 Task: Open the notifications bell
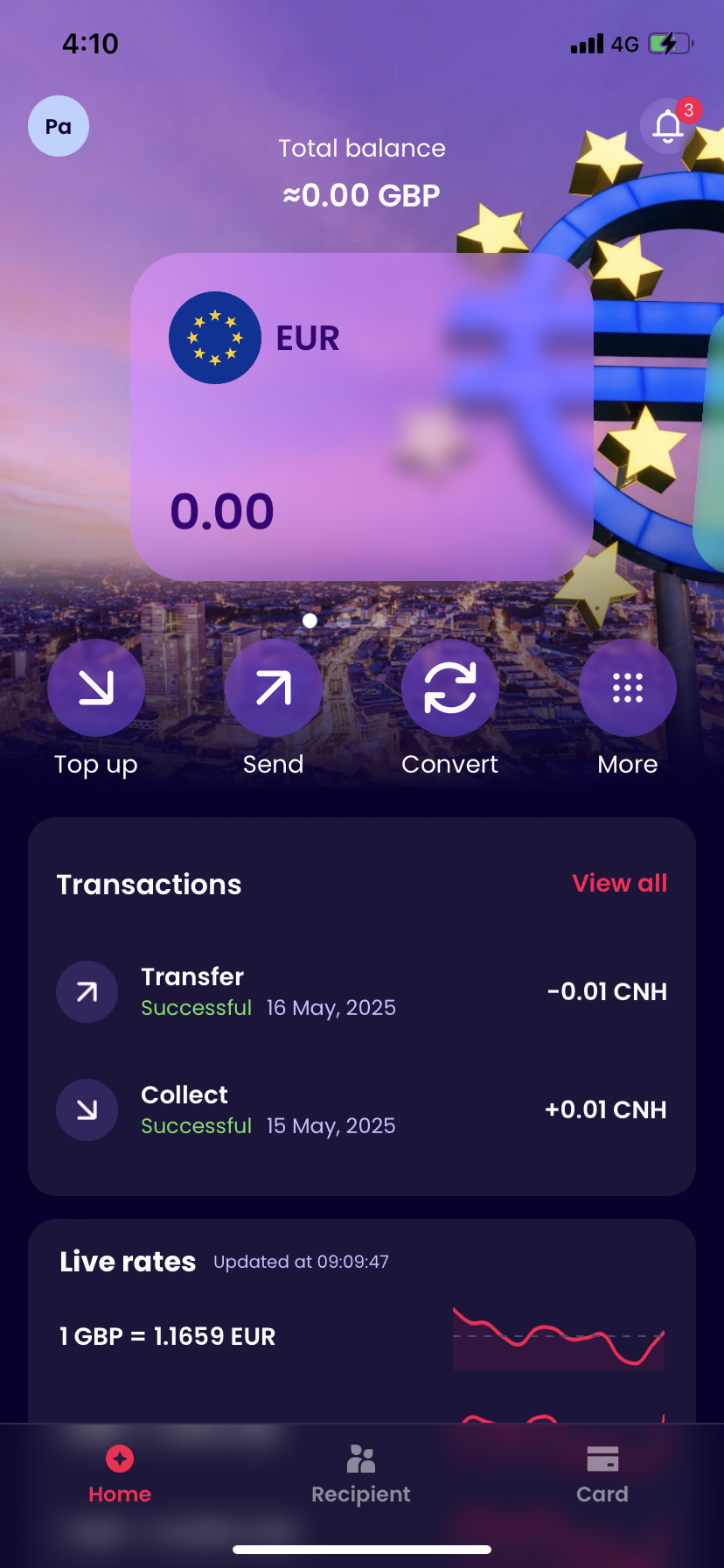668,127
